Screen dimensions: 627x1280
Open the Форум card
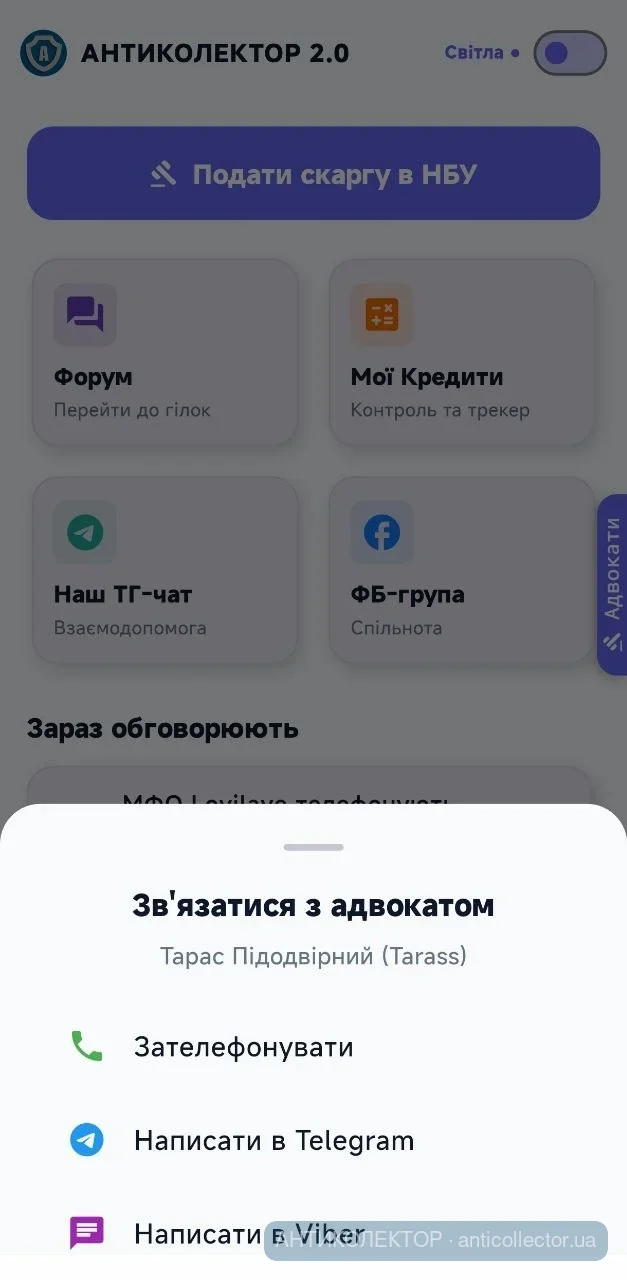point(165,352)
